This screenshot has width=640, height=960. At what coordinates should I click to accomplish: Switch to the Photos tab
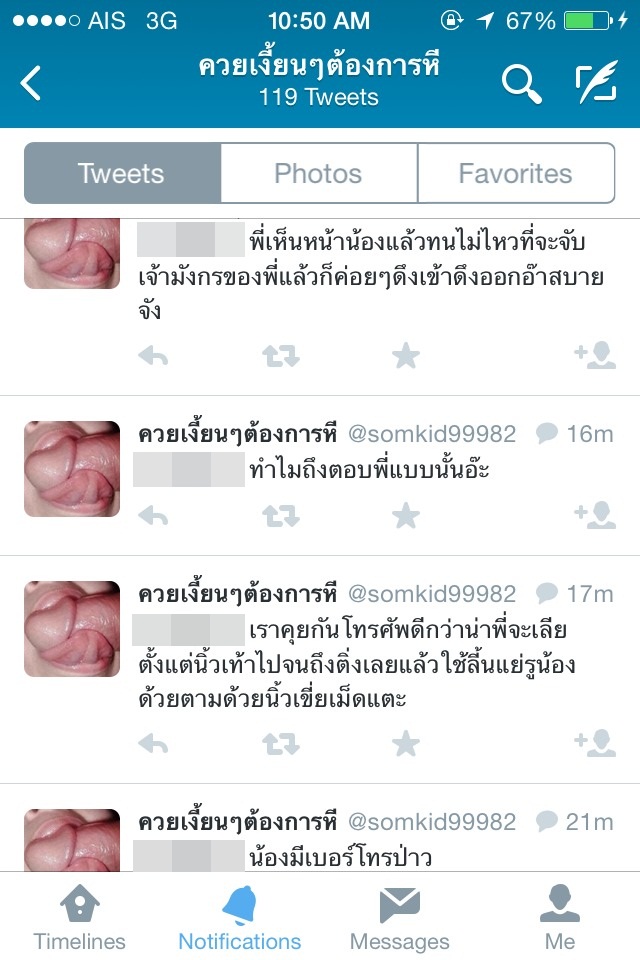click(318, 173)
